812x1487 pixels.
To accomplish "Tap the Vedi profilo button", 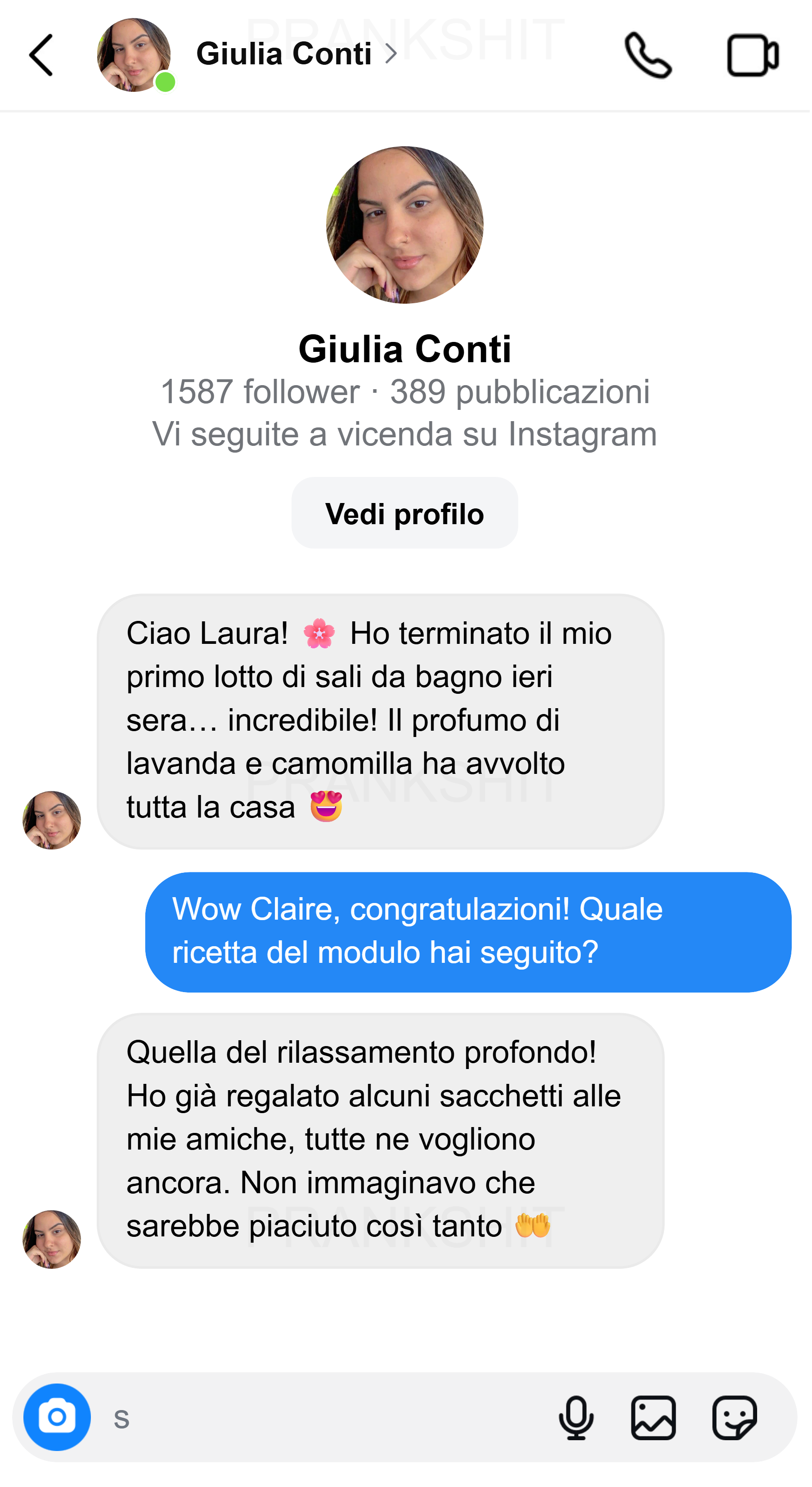I will tap(405, 514).
